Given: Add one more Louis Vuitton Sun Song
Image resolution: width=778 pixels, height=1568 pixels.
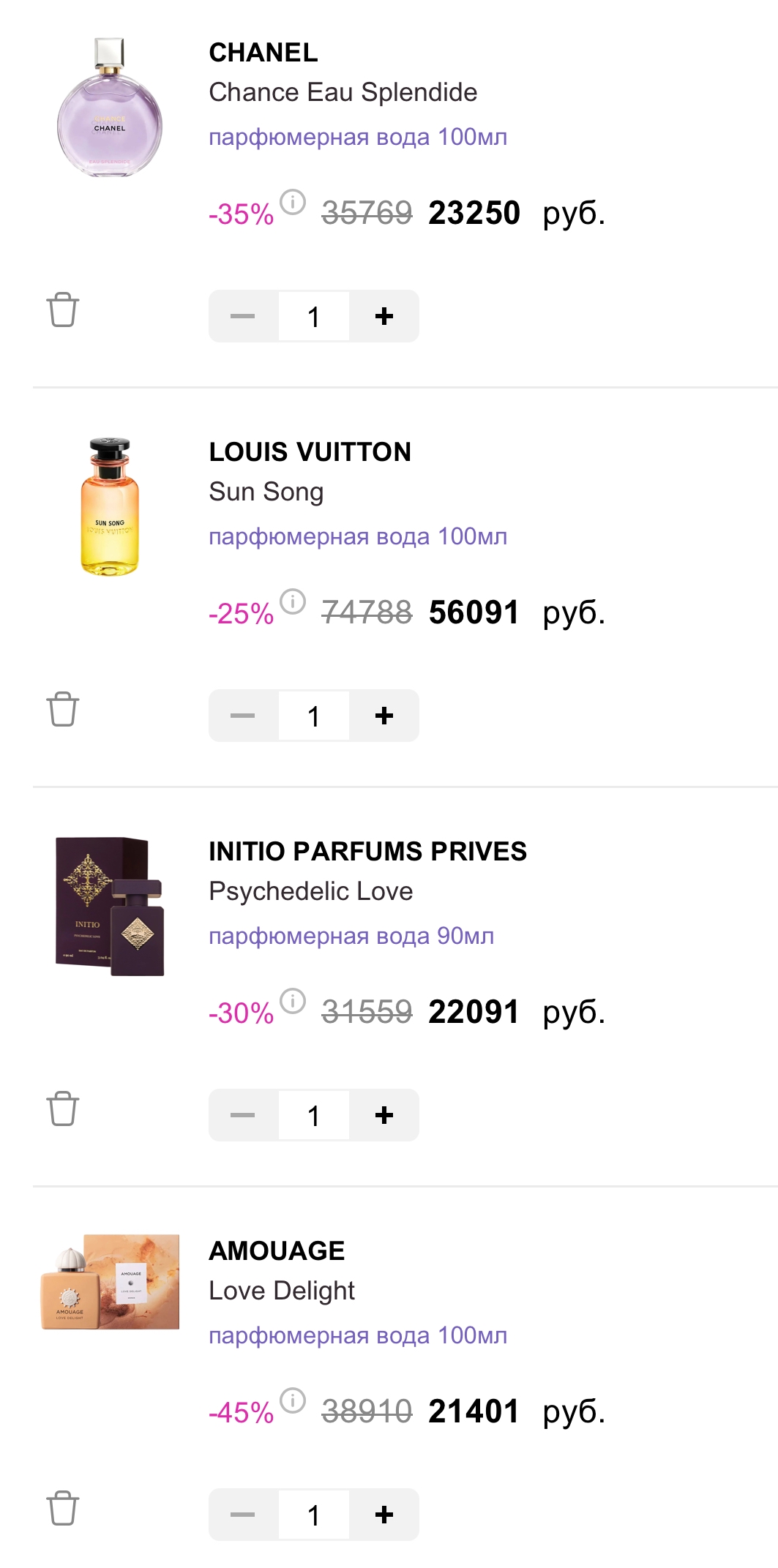Looking at the screenshot, I should pos(384,716).
